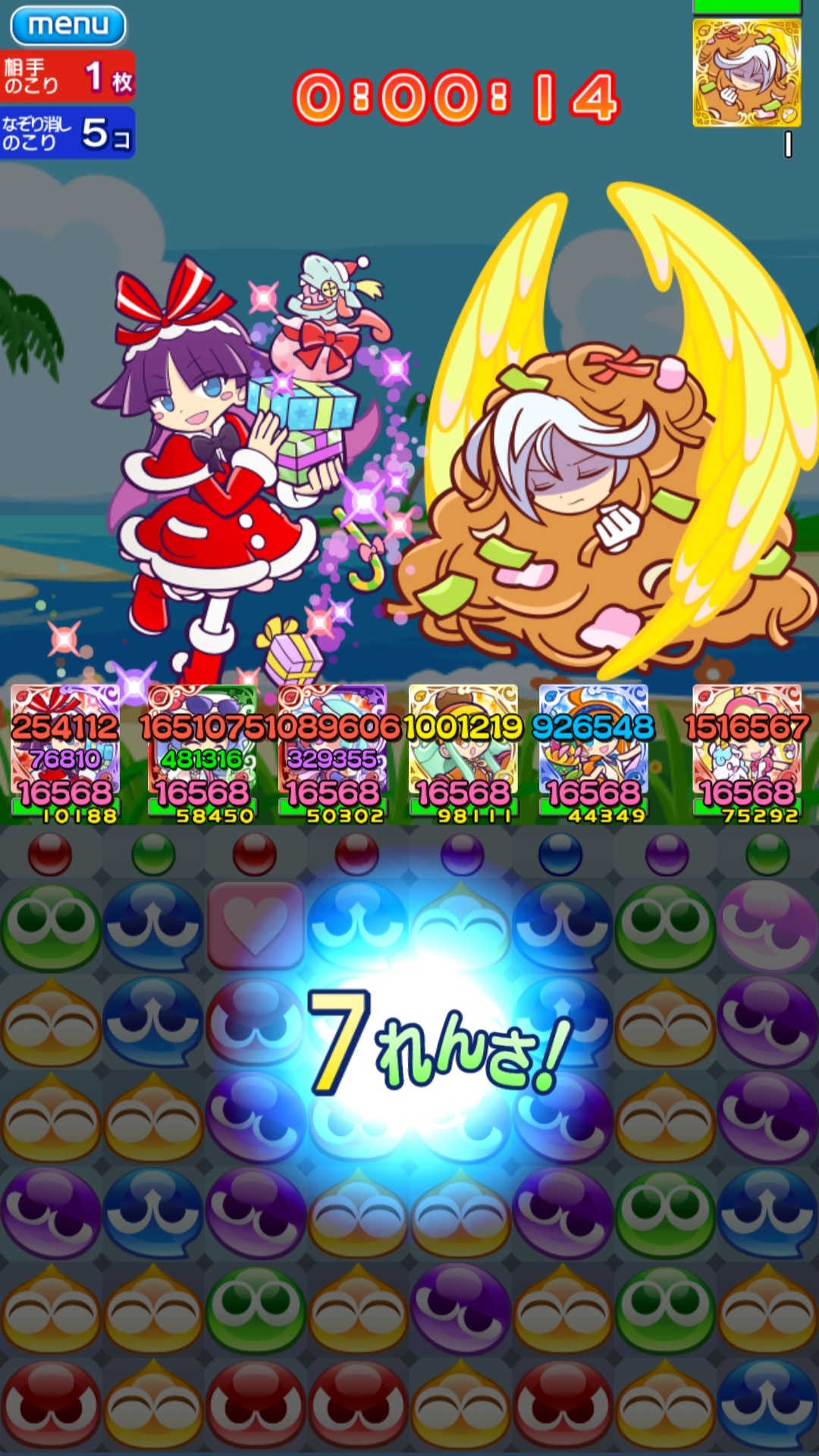
Task: Tap the character card with HP 44349
Action: (593, 751)
